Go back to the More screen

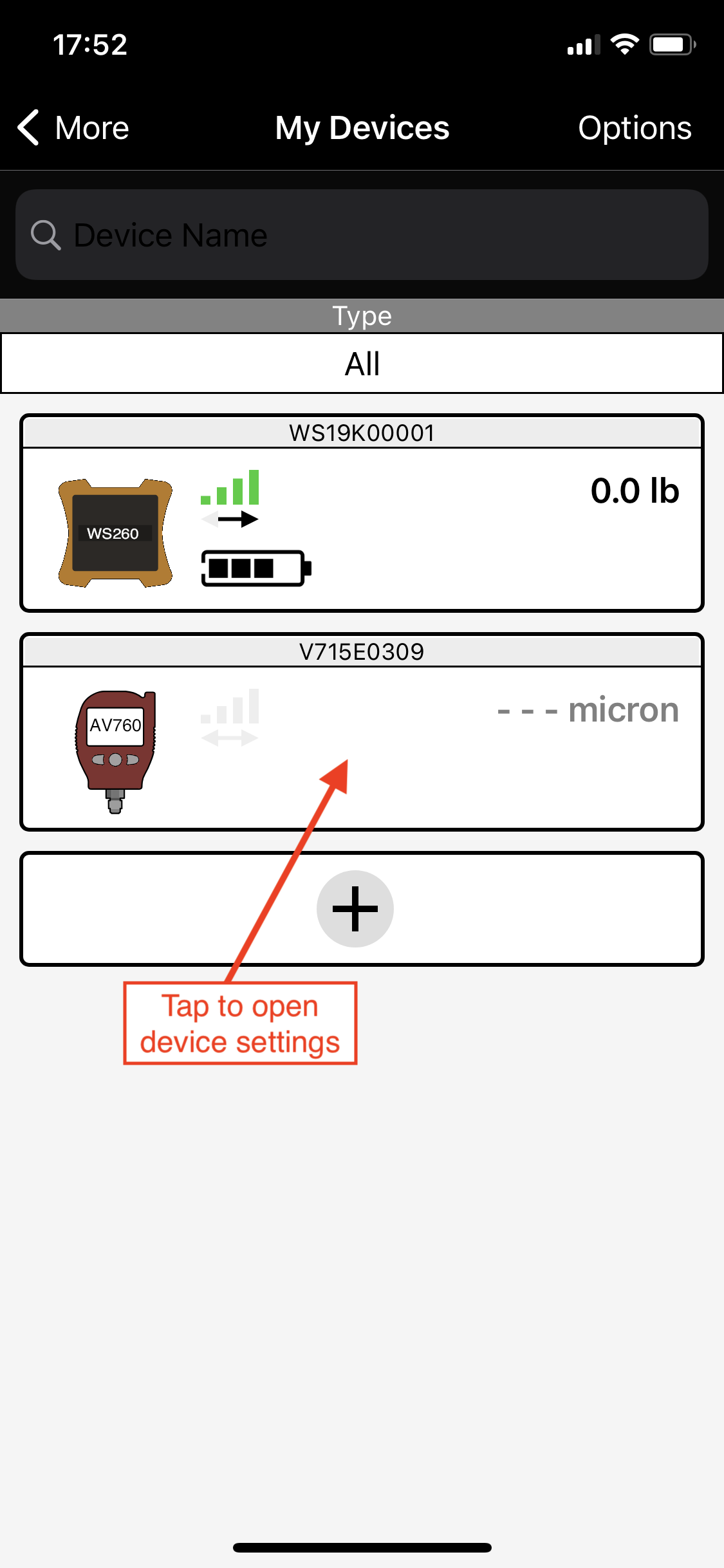[73, 127]
